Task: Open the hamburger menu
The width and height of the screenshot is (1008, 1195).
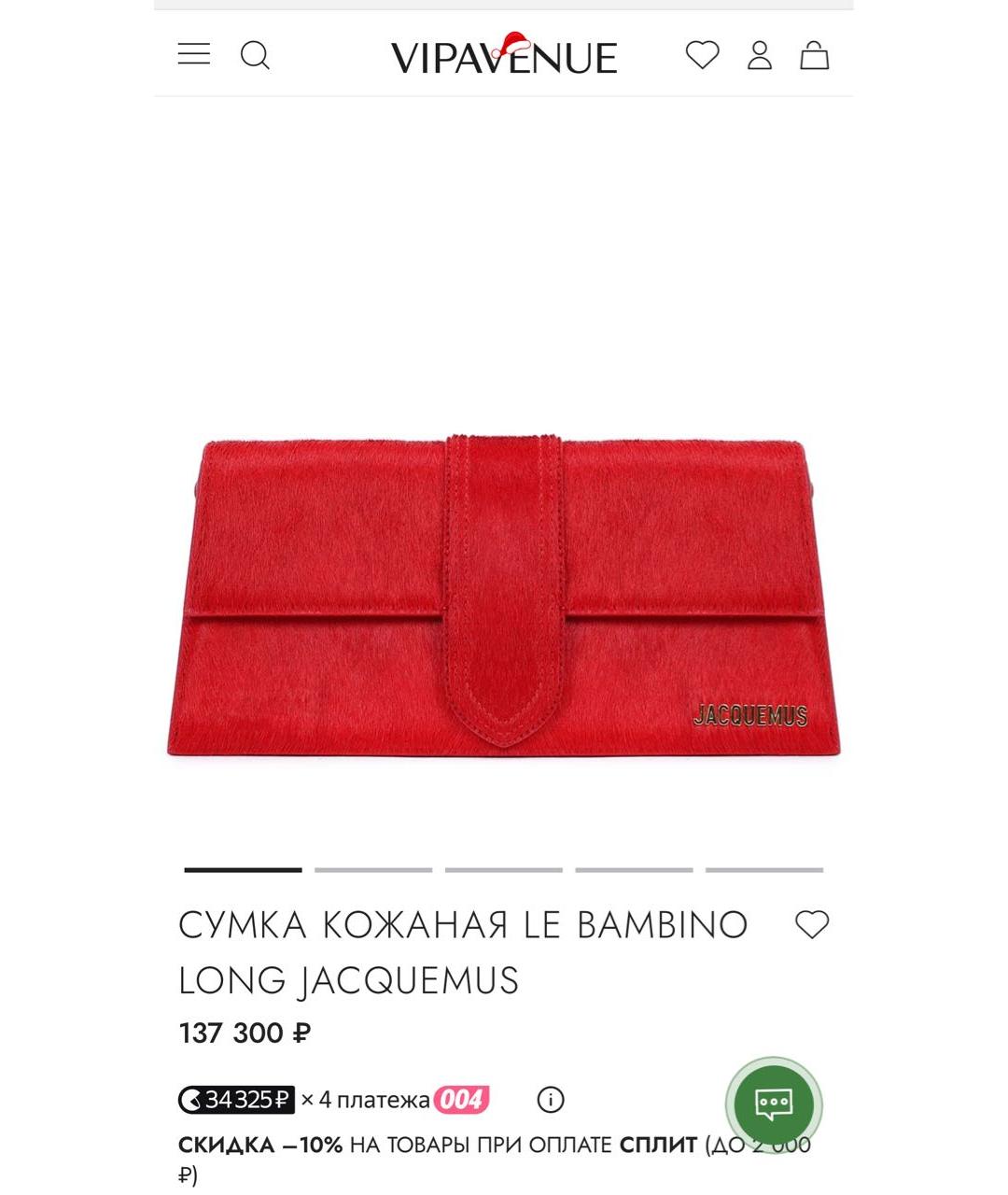Action: (x=194, y=54)
